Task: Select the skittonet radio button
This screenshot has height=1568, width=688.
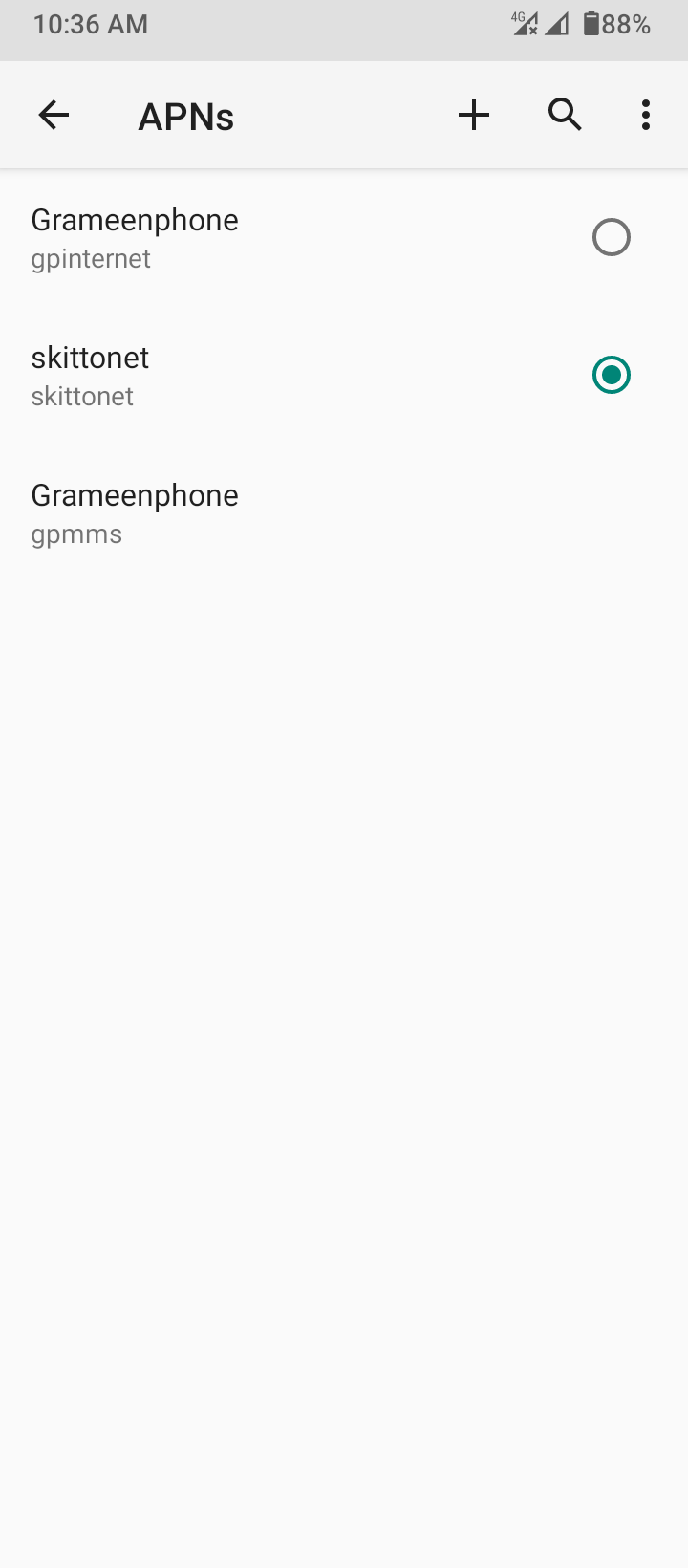Action: pos(612,375)
